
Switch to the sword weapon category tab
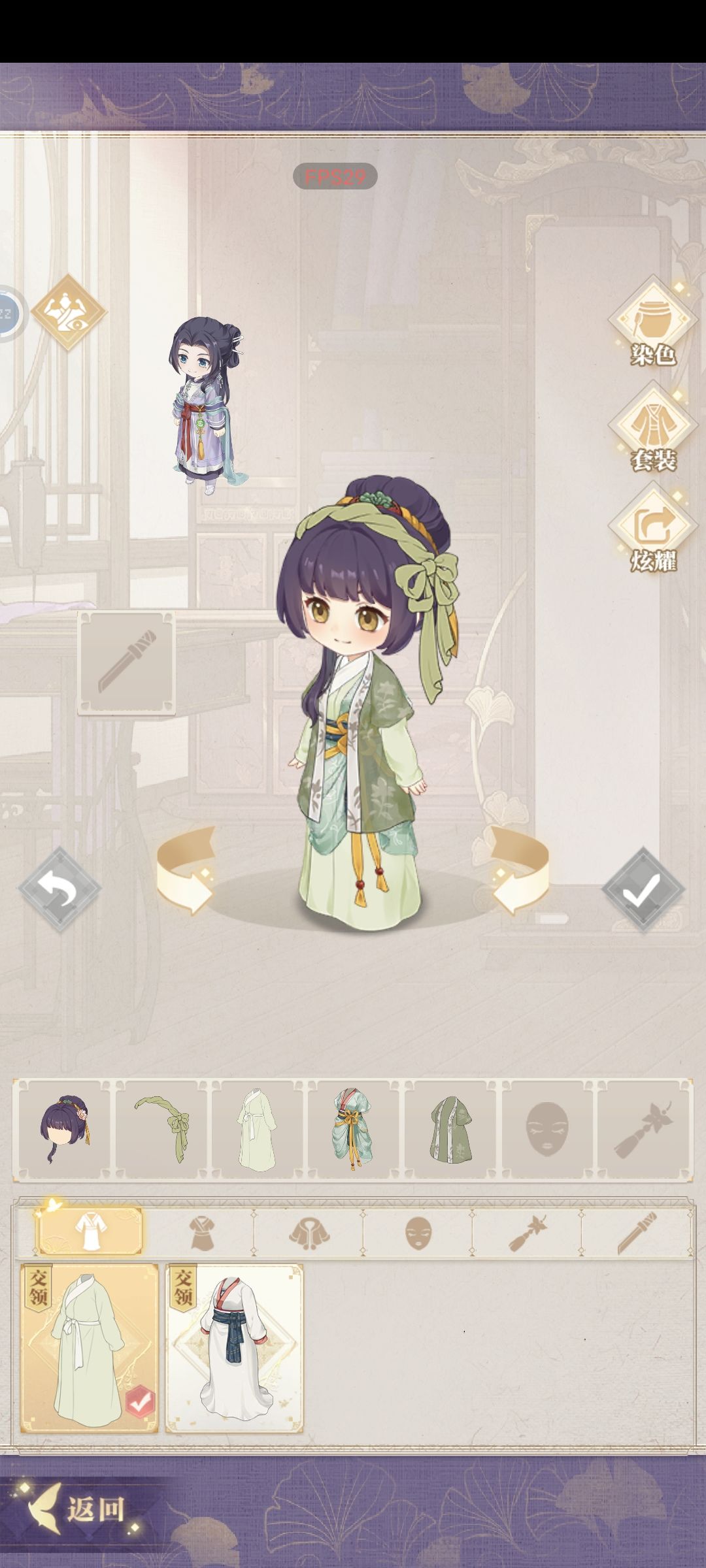(x=636, y=1233)
